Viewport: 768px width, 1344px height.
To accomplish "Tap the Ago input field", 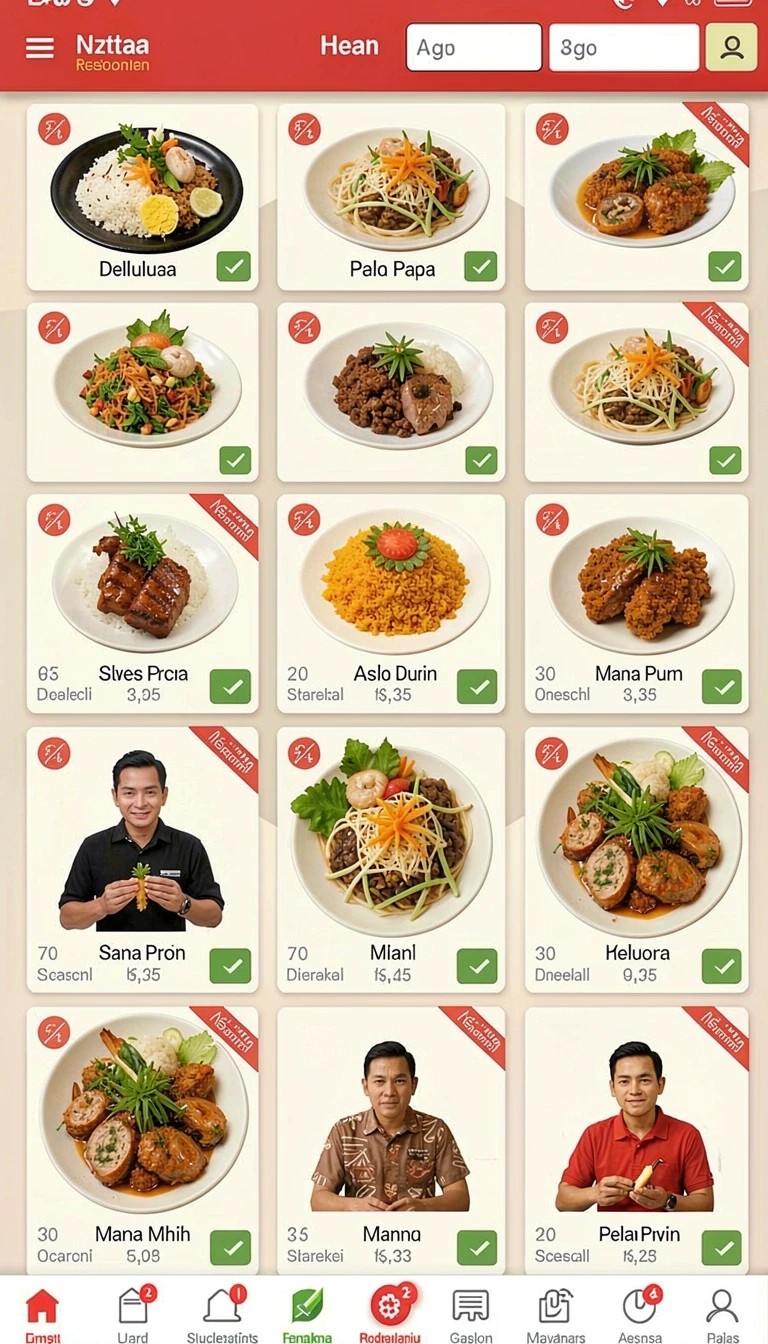I will click(x=474, y=47).
